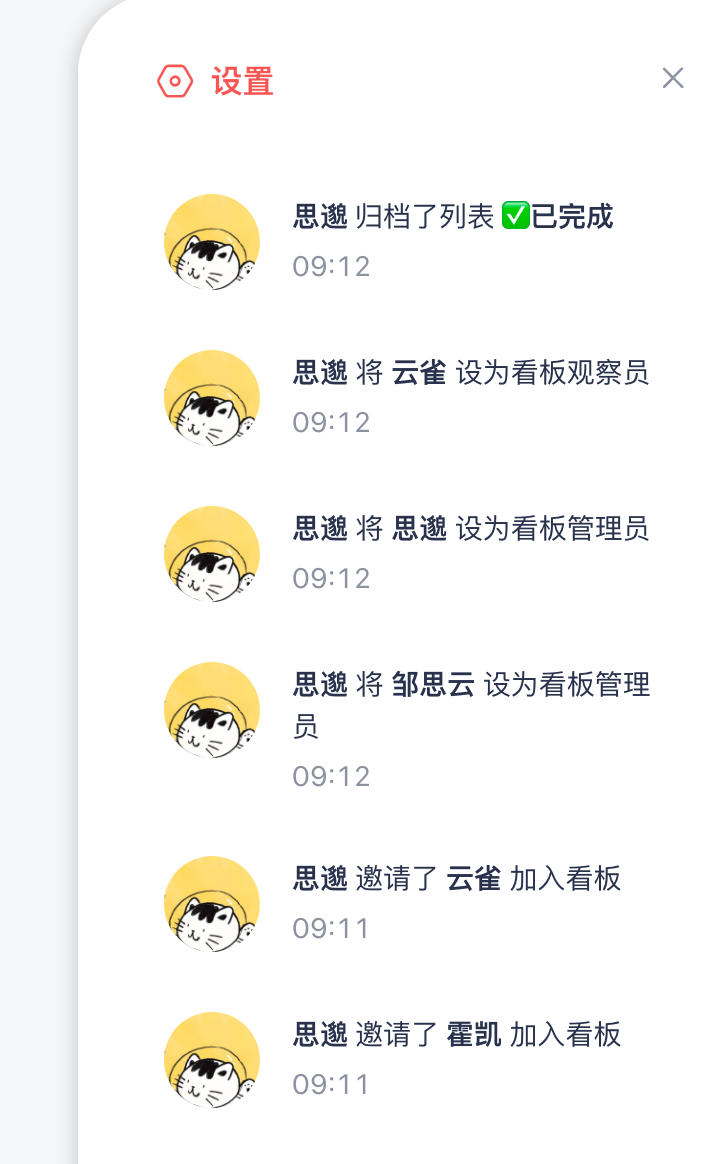Open the 设置 settings option

click(216, 81)
